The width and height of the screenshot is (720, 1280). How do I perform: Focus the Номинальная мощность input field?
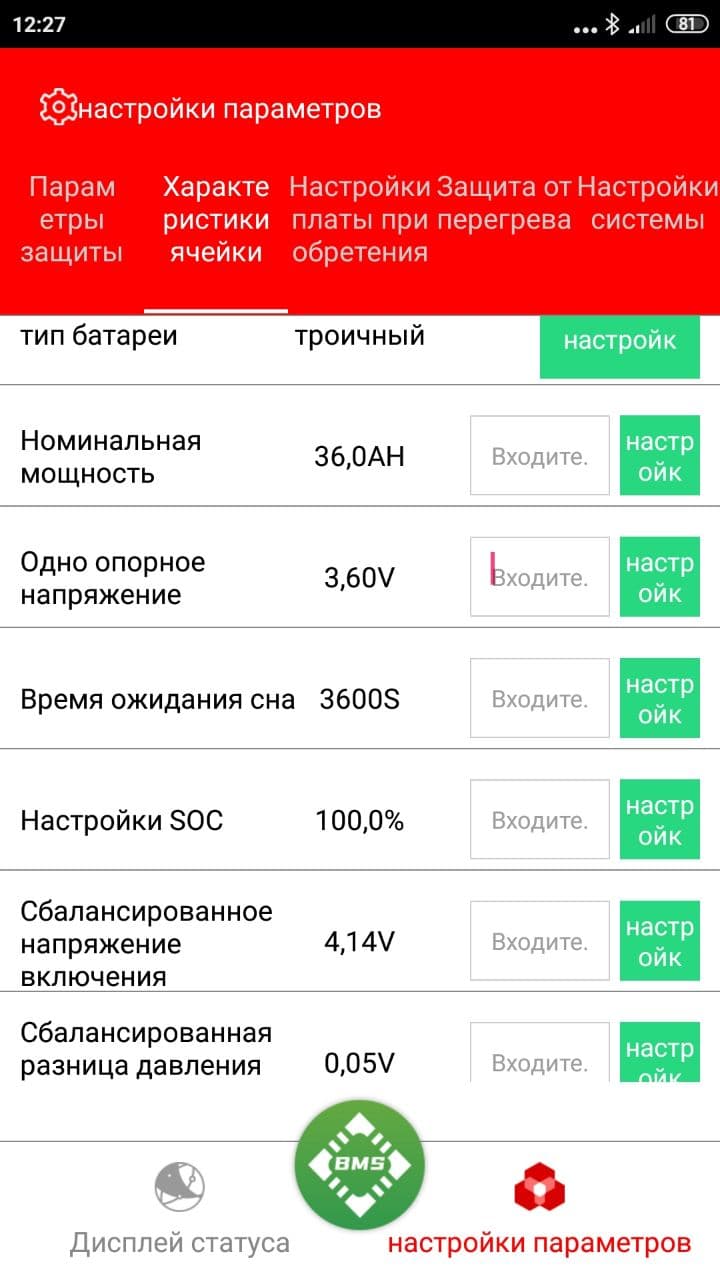click(540, 456)
